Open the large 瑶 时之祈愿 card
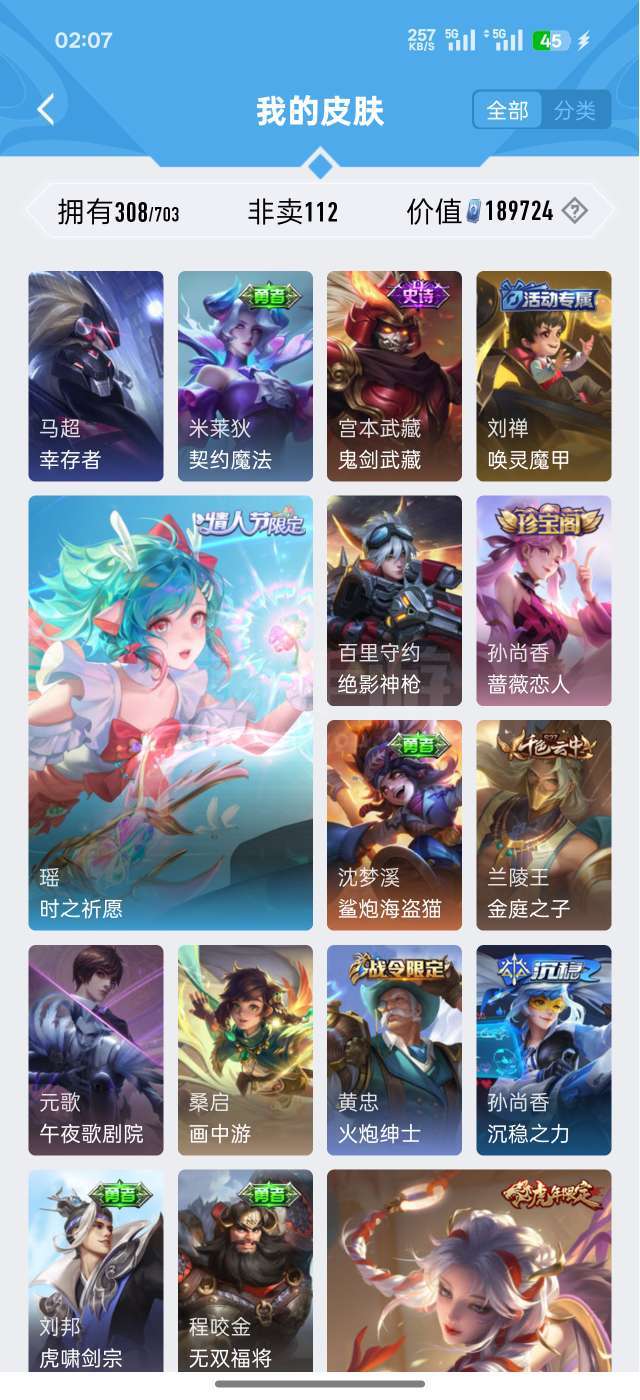The width and height of the screenshot is (640, 1400). [170, 713]
